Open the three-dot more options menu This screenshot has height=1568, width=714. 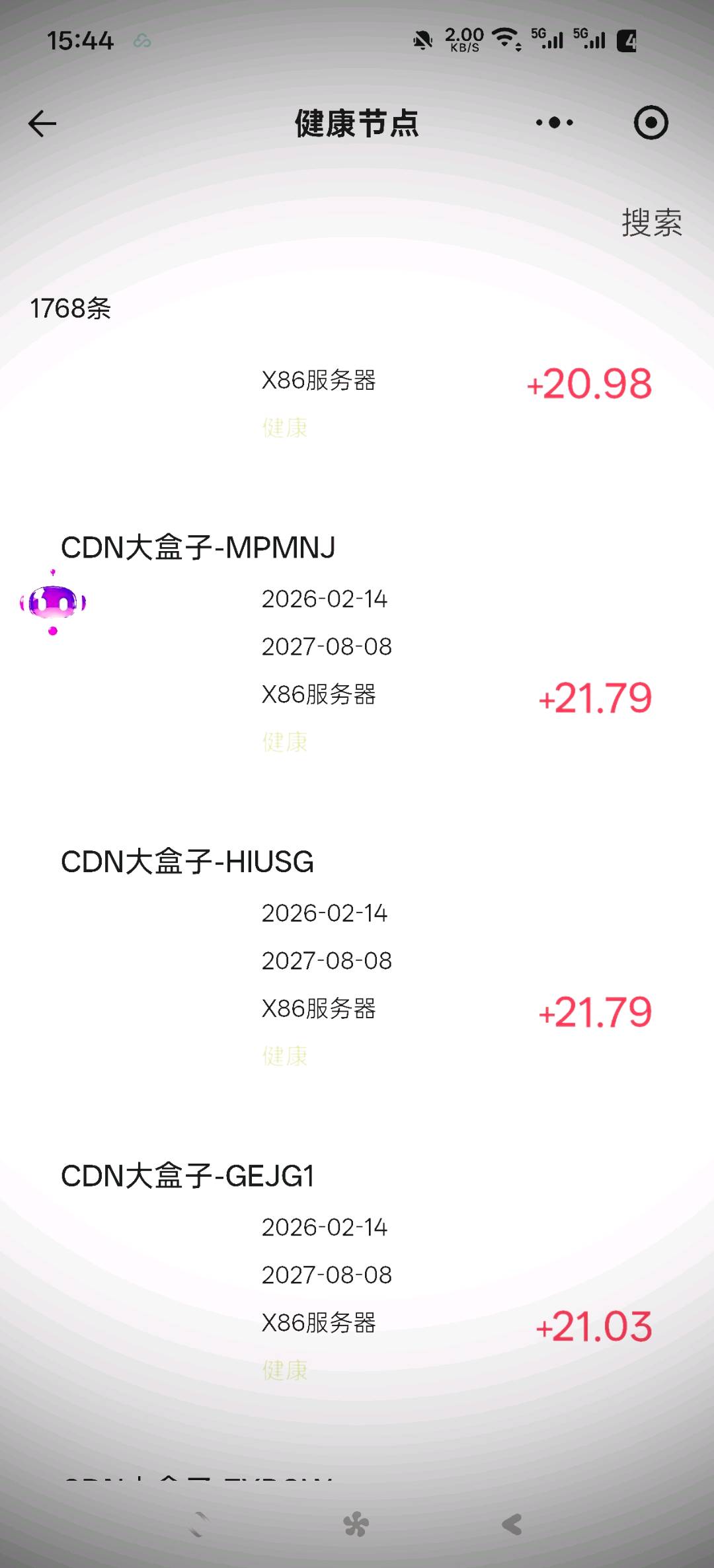tap(553, 123)
